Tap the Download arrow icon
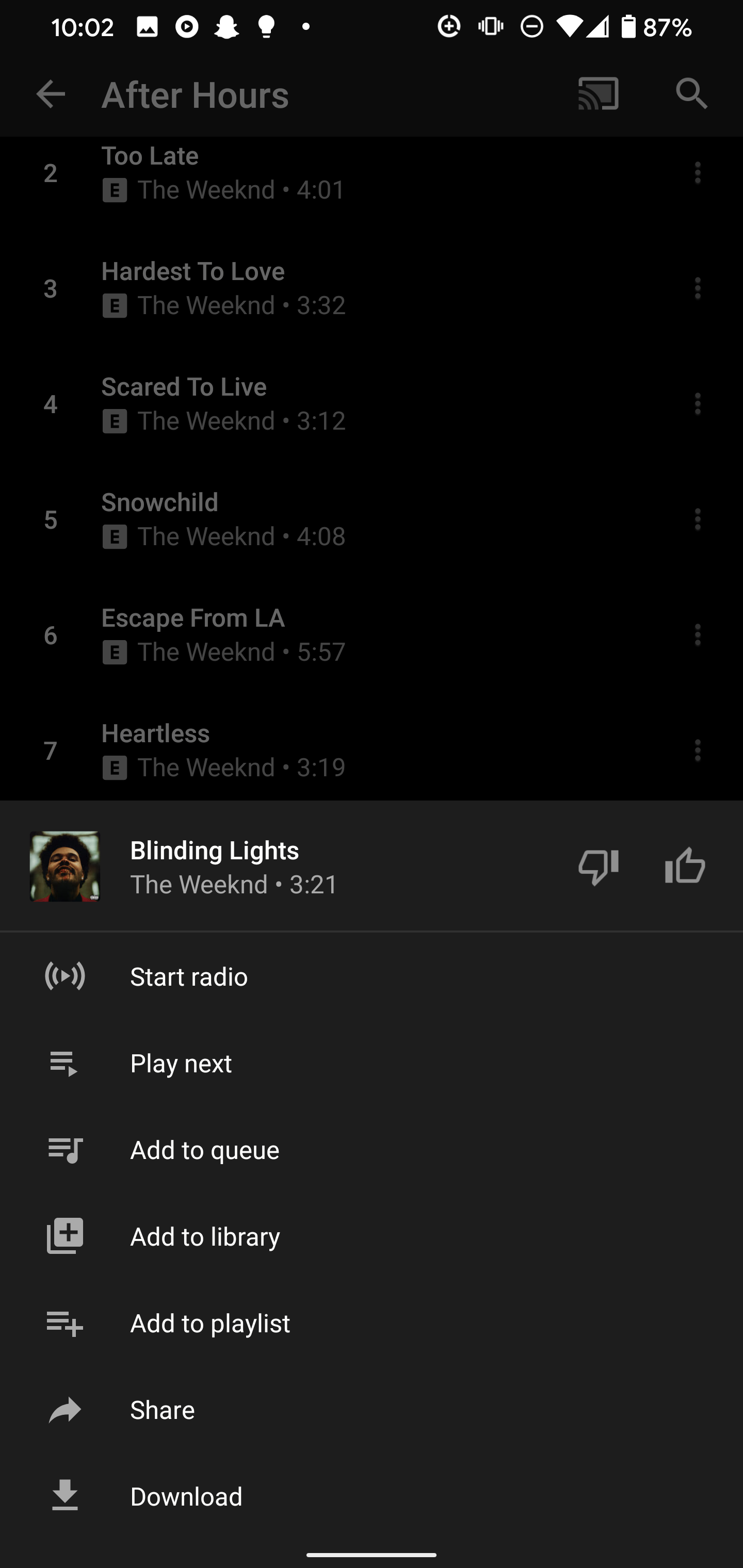Viewport: 743px width, 1568px height. (64, 1496)
